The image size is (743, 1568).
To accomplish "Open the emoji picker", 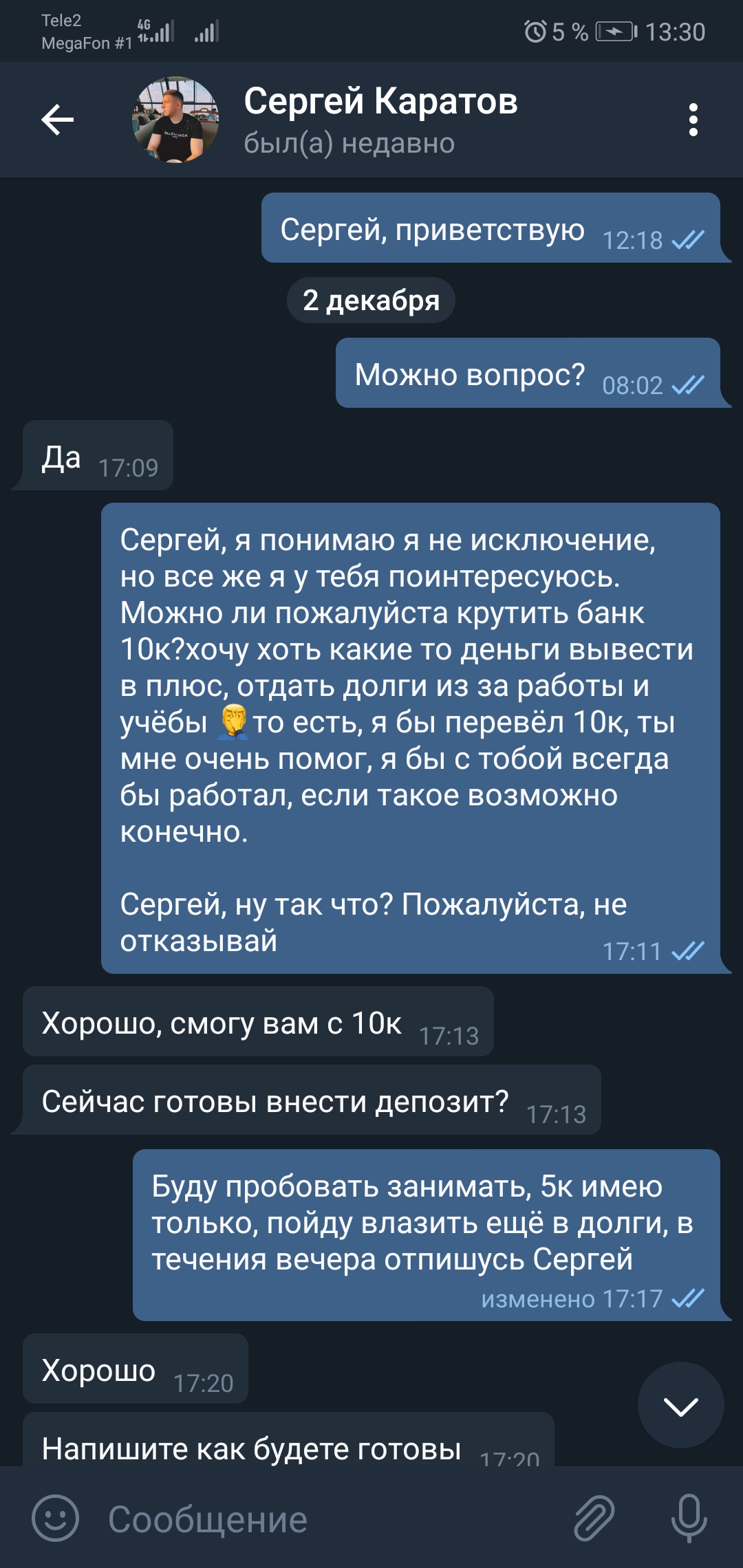I will tap(56, 1518).
